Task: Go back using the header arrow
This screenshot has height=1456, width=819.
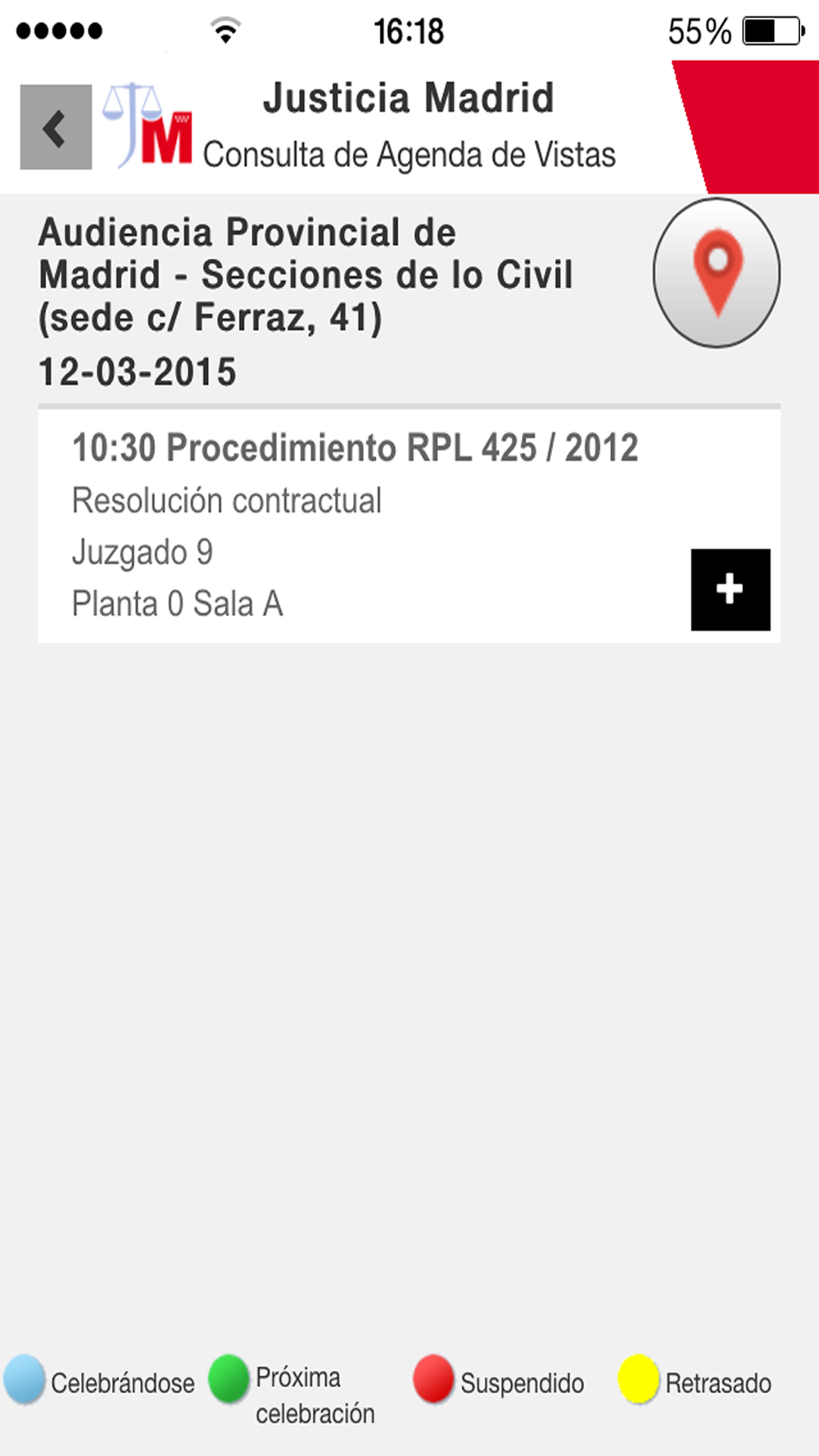Action: click(x=56, y=128)
